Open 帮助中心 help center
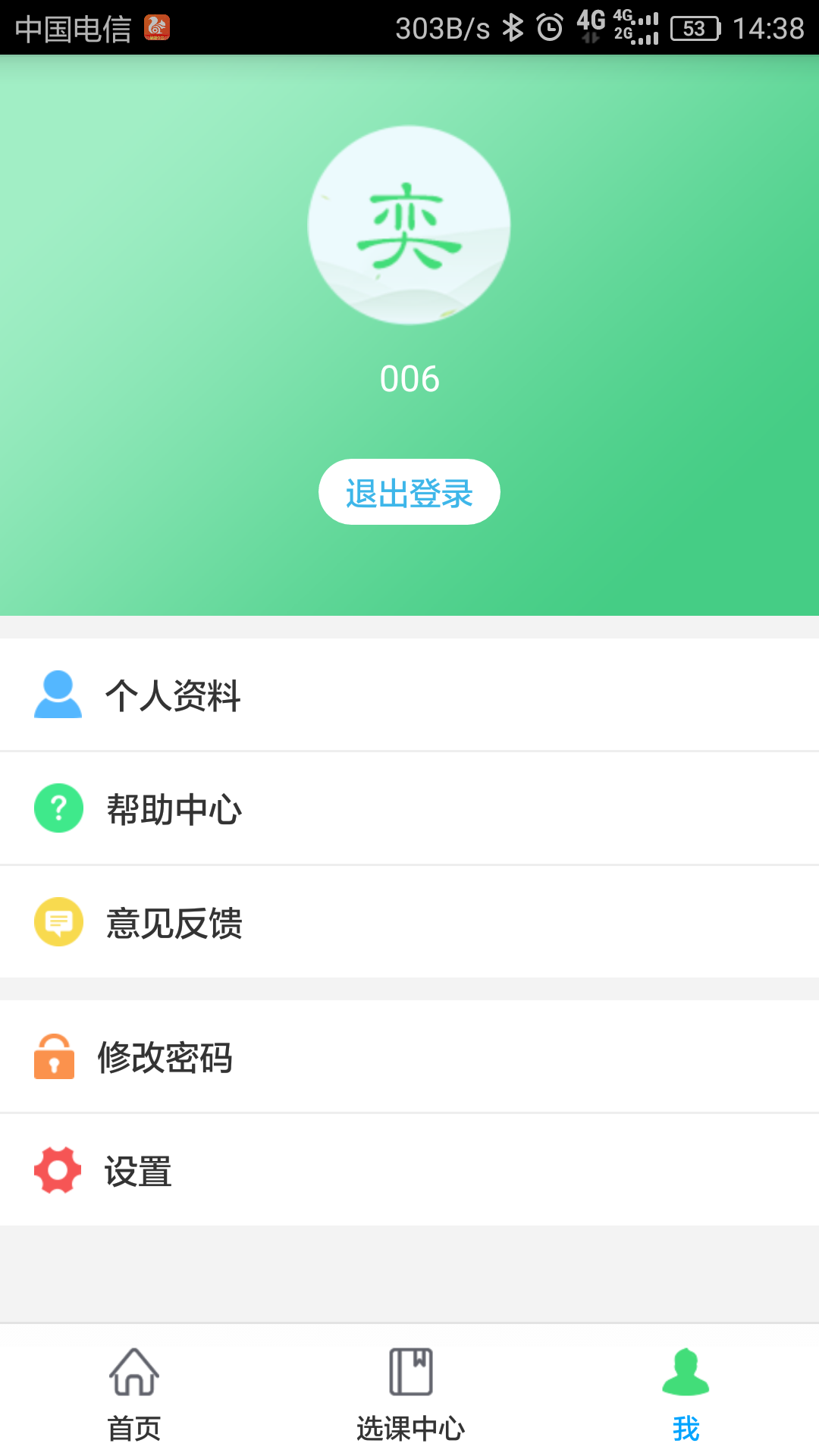This screenshot has width=819, height=1456. pyautogui.click(x=174, y=808)
